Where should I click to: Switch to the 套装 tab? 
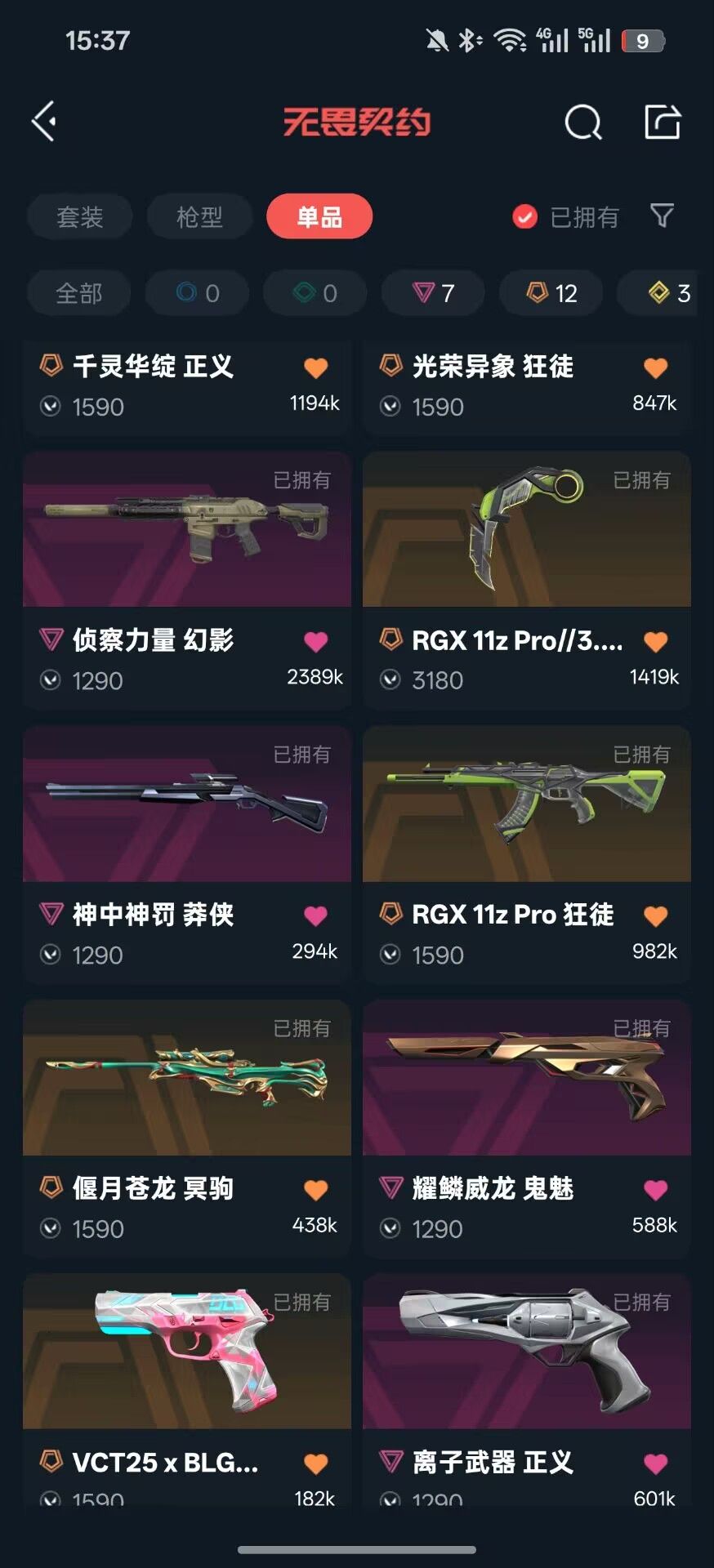(79, 216)
